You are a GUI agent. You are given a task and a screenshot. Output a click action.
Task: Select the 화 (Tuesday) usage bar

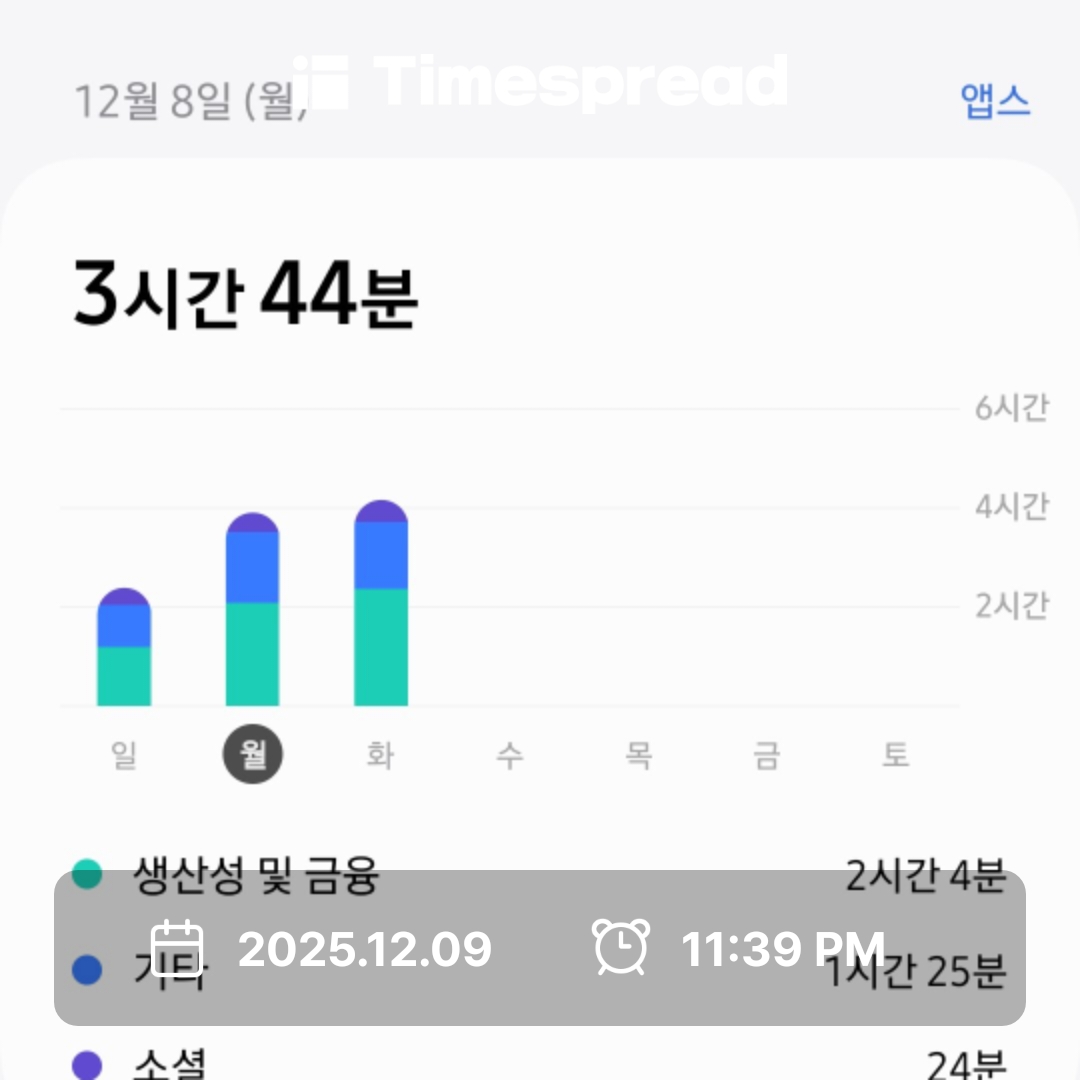(x=381, y=605)
